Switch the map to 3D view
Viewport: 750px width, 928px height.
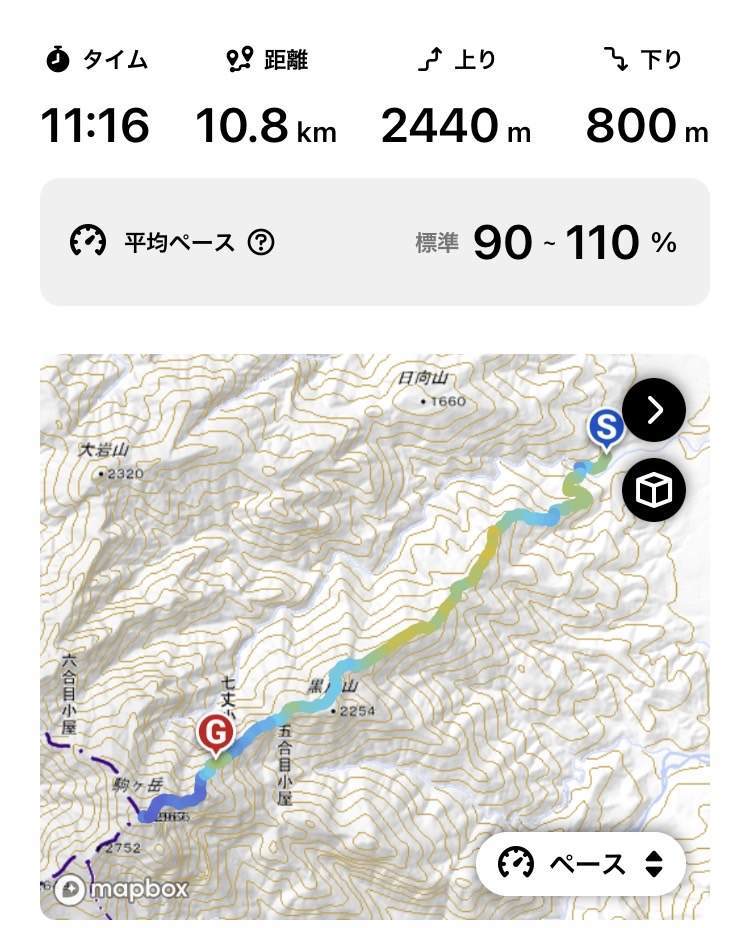[x=654, y=490]
